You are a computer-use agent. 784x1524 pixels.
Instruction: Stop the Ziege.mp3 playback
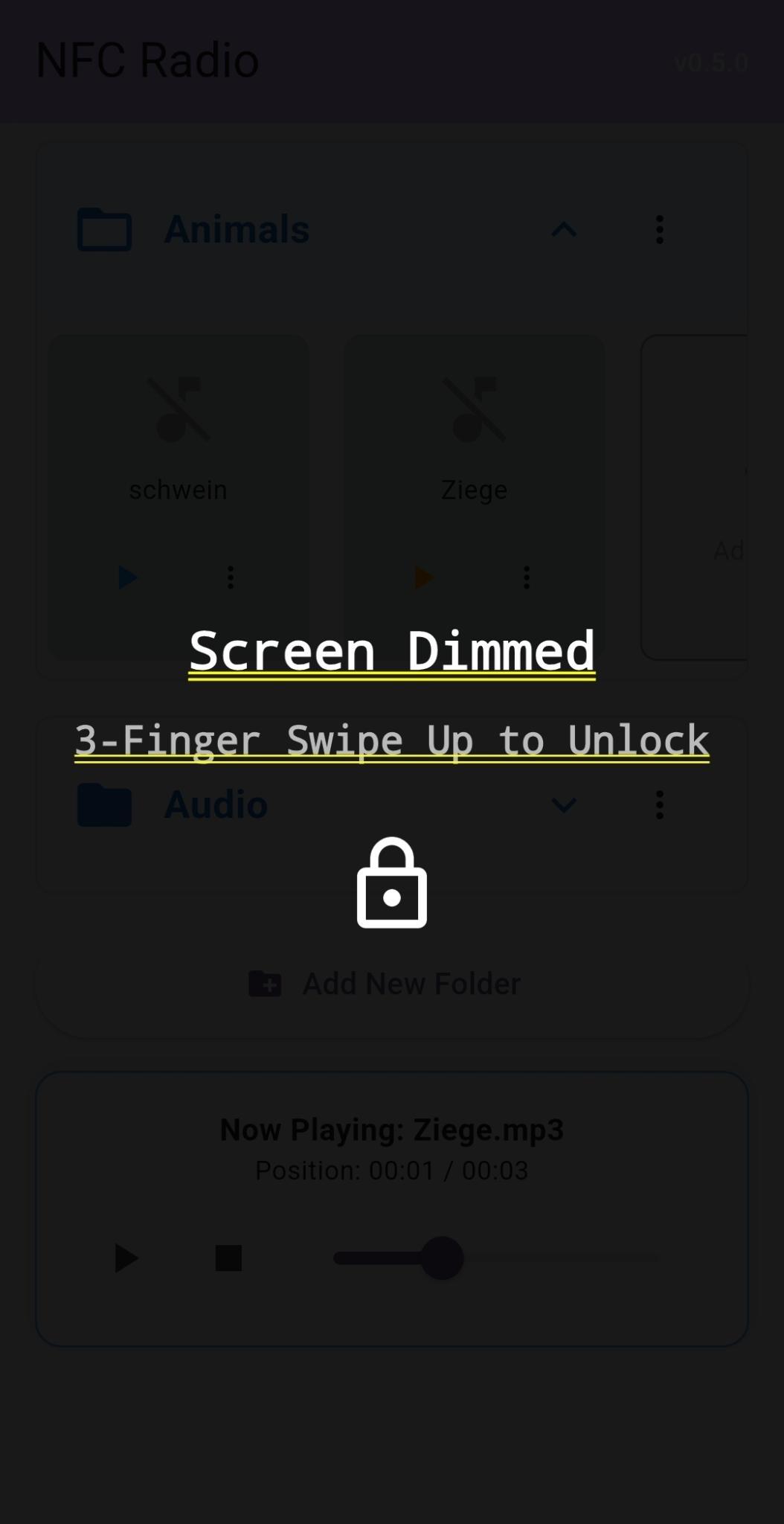pyautogui.click(x=228, y=1258)
